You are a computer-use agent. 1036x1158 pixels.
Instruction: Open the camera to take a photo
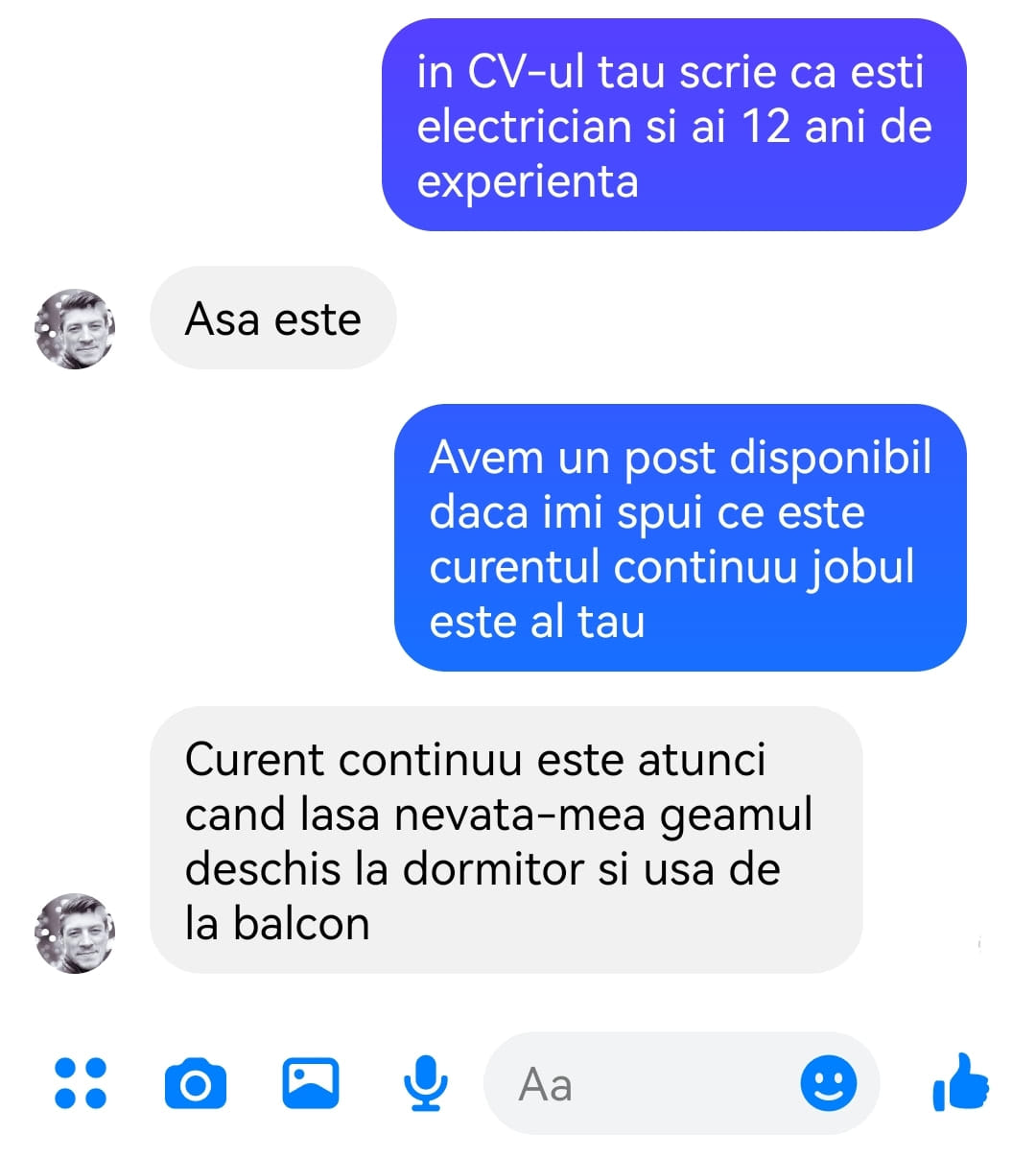196,1084
